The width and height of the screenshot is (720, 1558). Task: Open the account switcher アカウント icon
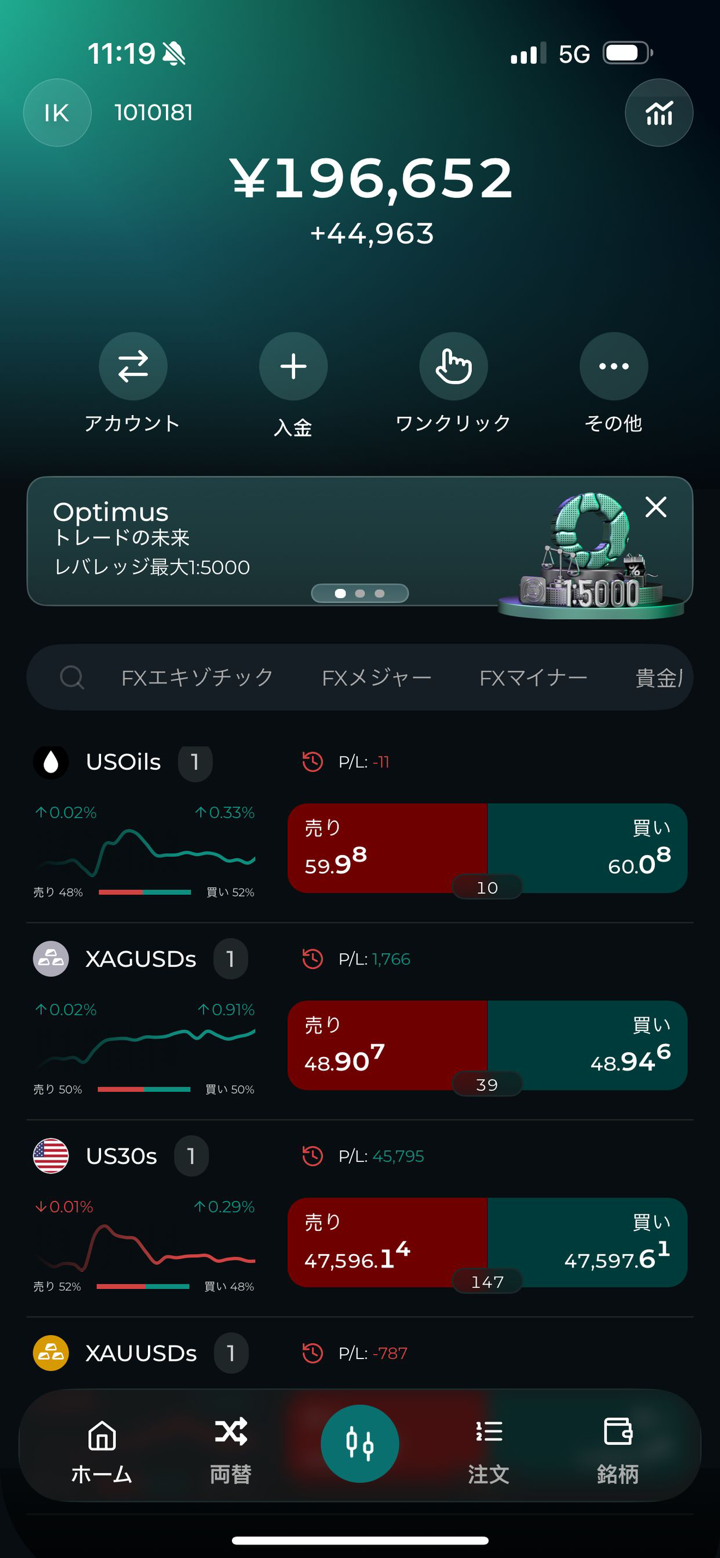coord(133,366)
